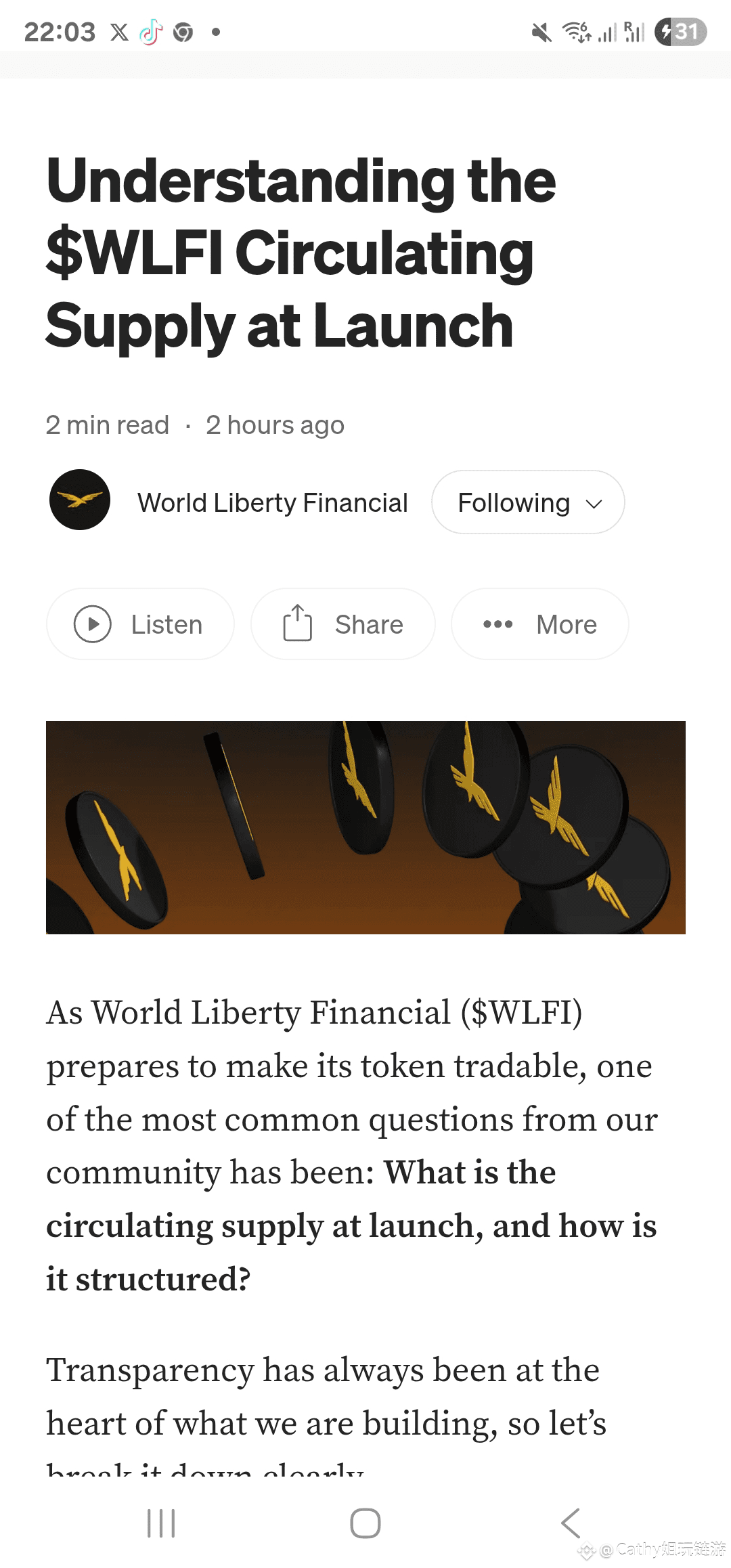Go back with system back button
The height and width of the screenshot is (1568, 731).
tap(571, 1523)
